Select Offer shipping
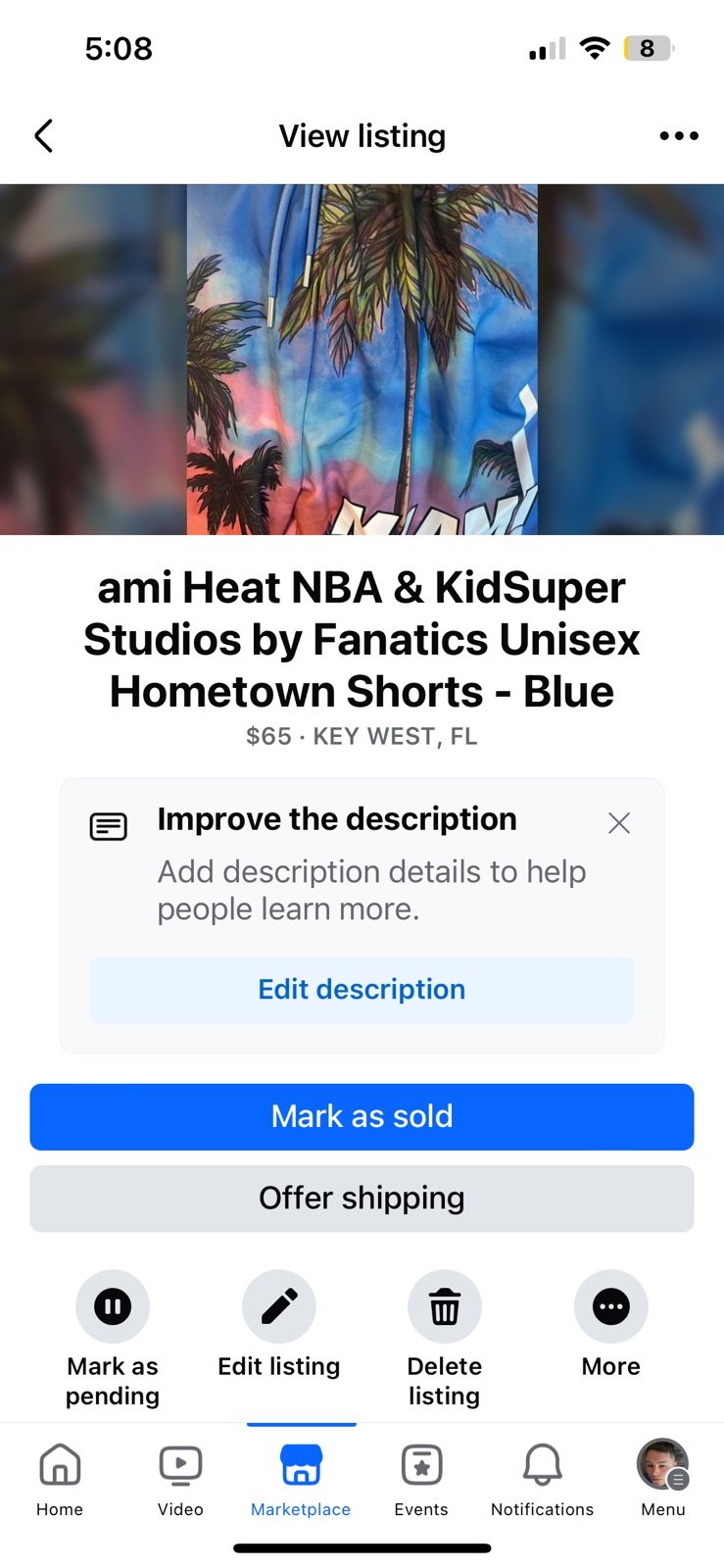This screenshot has height=1568, width=724. (362, 1199)
